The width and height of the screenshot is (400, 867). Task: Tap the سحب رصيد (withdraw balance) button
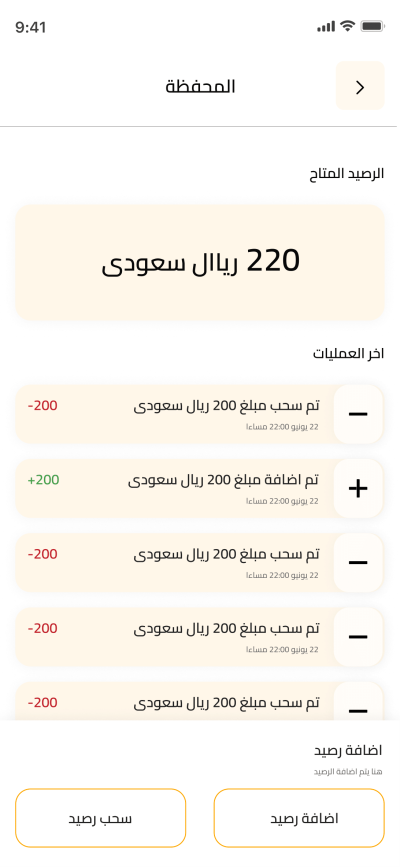(100, 818)
